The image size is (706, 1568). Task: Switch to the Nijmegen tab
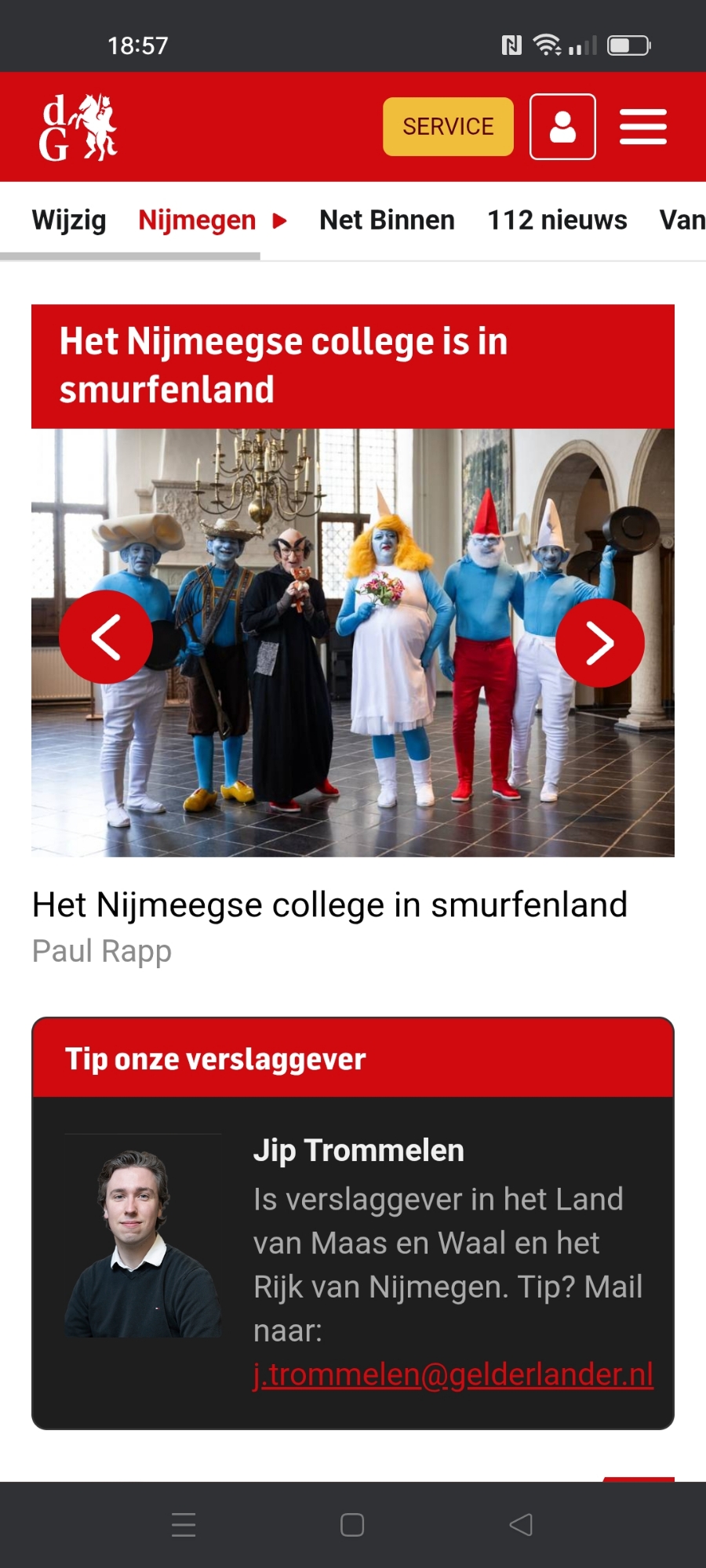[198, 220]
